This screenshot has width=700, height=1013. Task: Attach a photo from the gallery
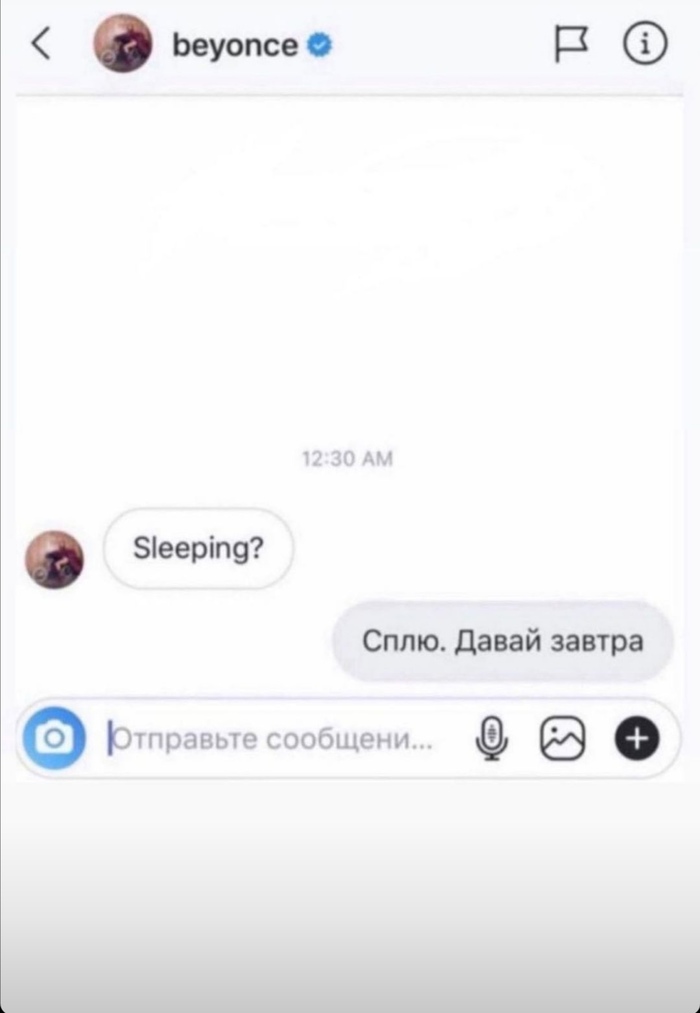pos(563,739)
